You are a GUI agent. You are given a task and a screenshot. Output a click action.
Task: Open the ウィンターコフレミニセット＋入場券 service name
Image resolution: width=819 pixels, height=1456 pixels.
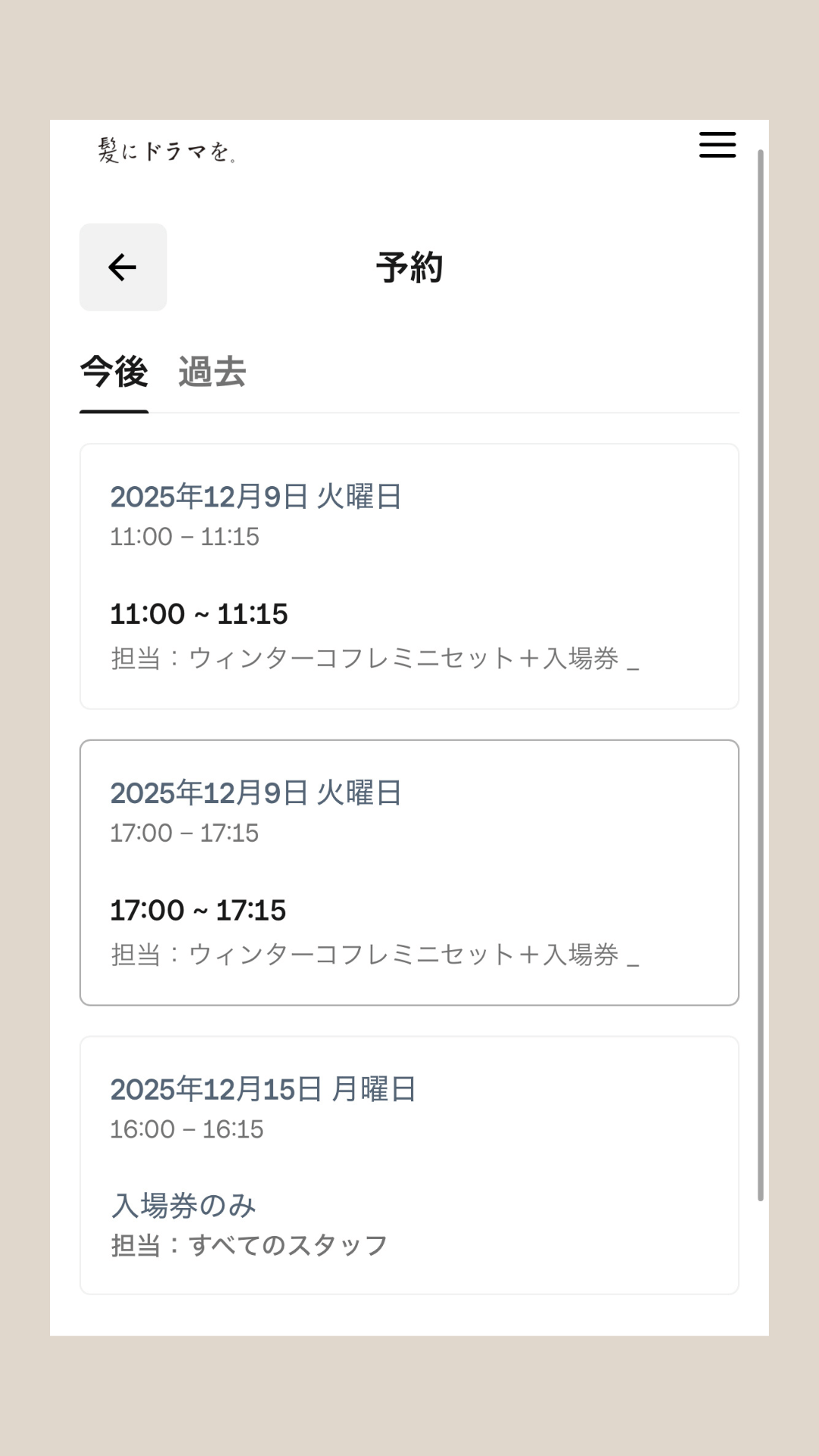click(x=375, y=660)
